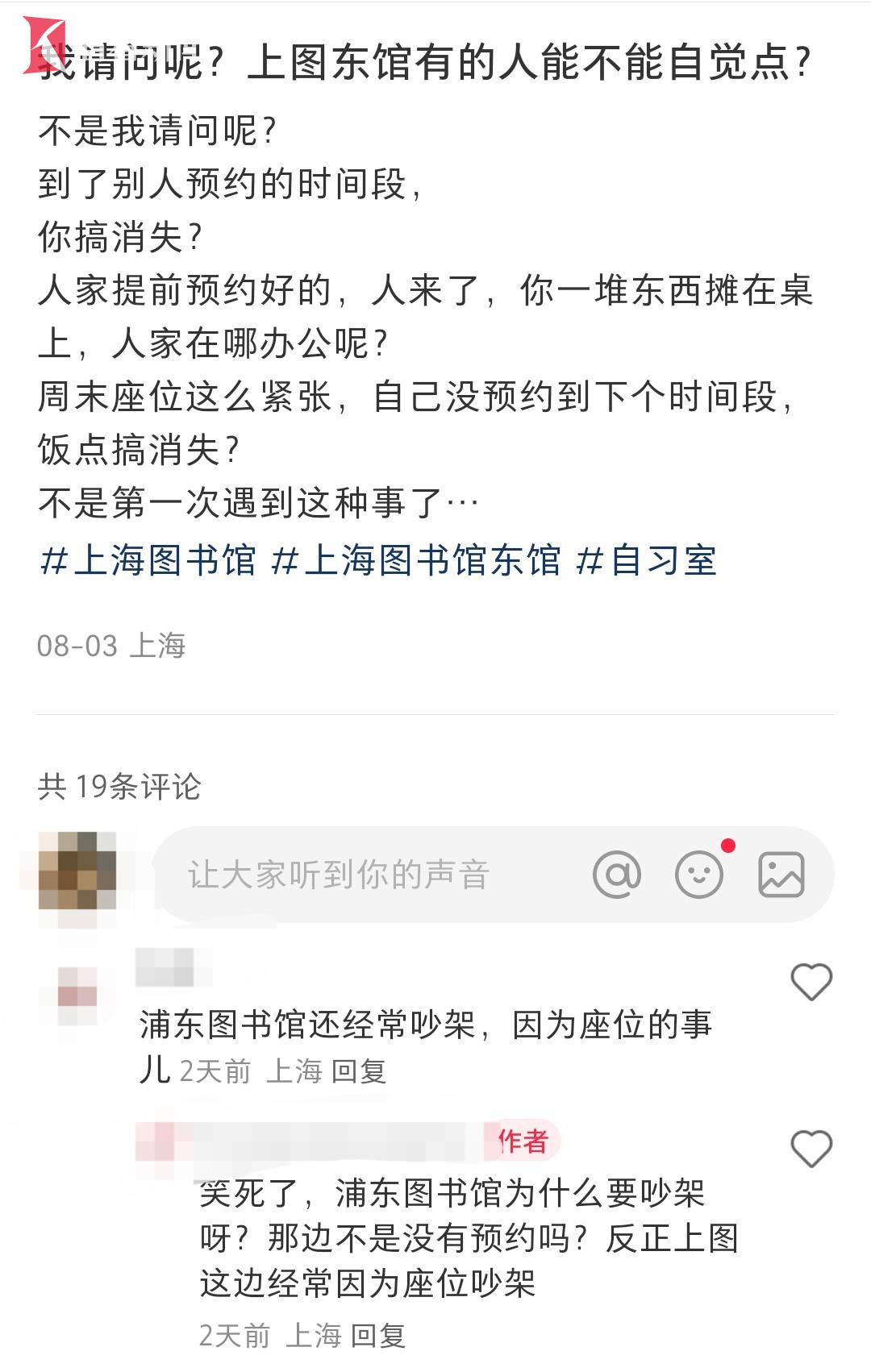The height and width of the screenshot is (1372, 871).
Task: Like the author's reply starting 笑死了
Action: pyautogui.click(x=811, y=1149)
